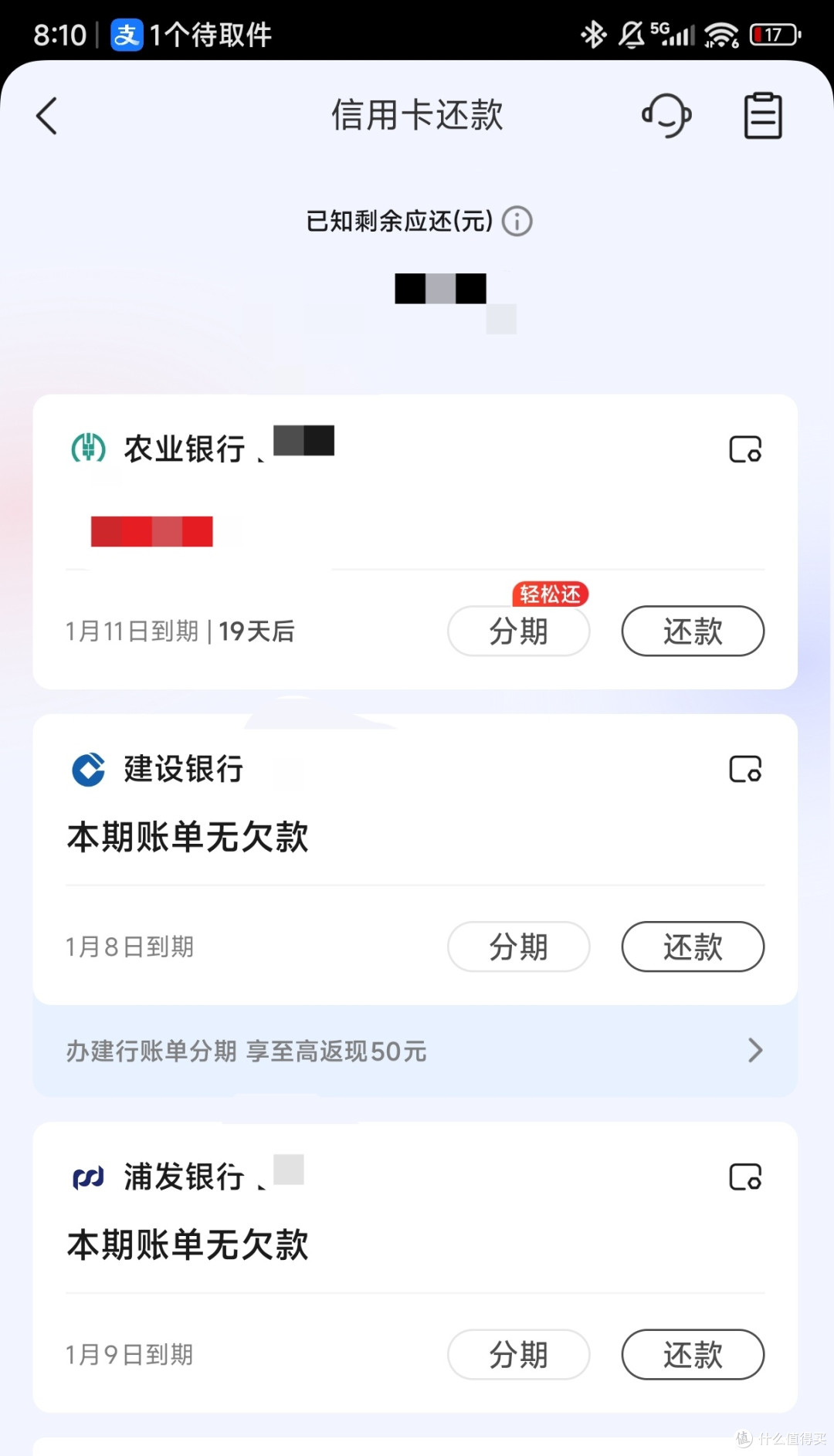Go back with the top-left arrow

click(x=46, y=115)
